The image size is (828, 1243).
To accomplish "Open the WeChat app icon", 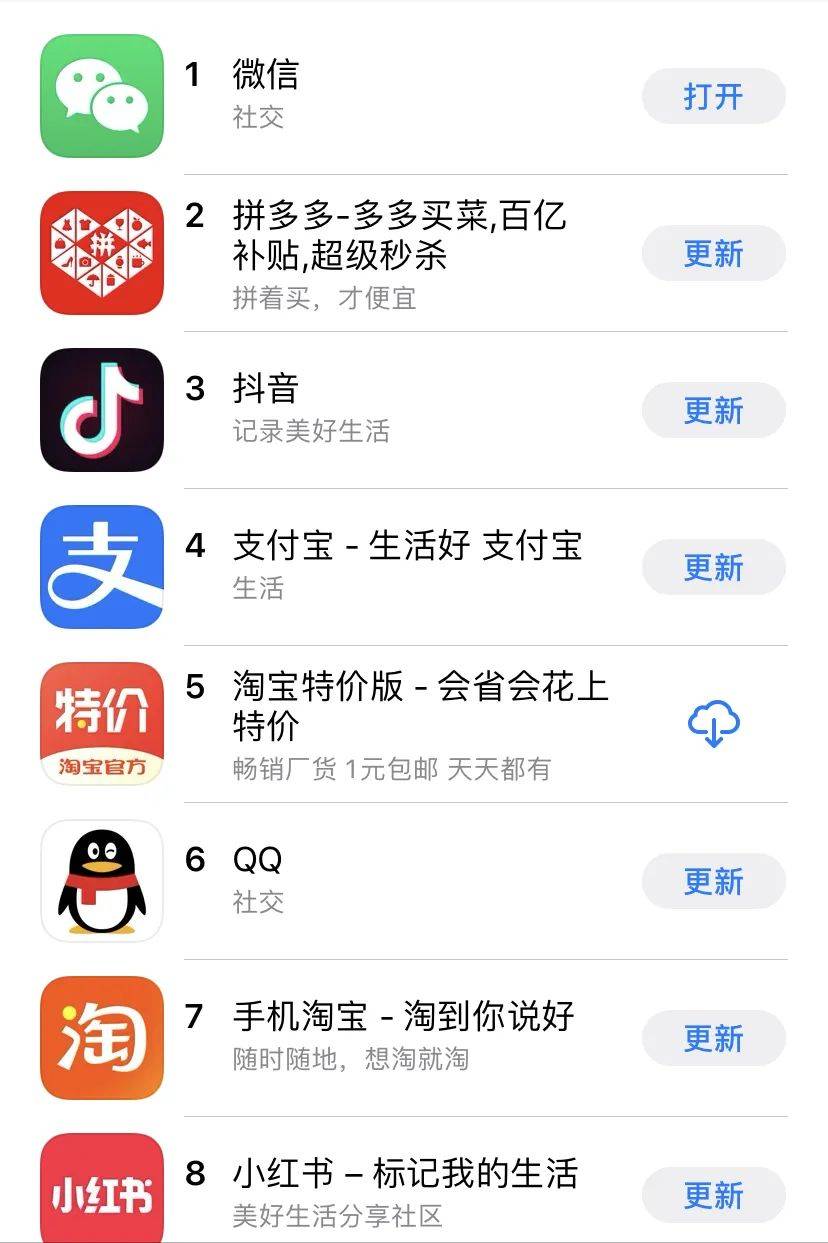I will (x=100, y=97).
